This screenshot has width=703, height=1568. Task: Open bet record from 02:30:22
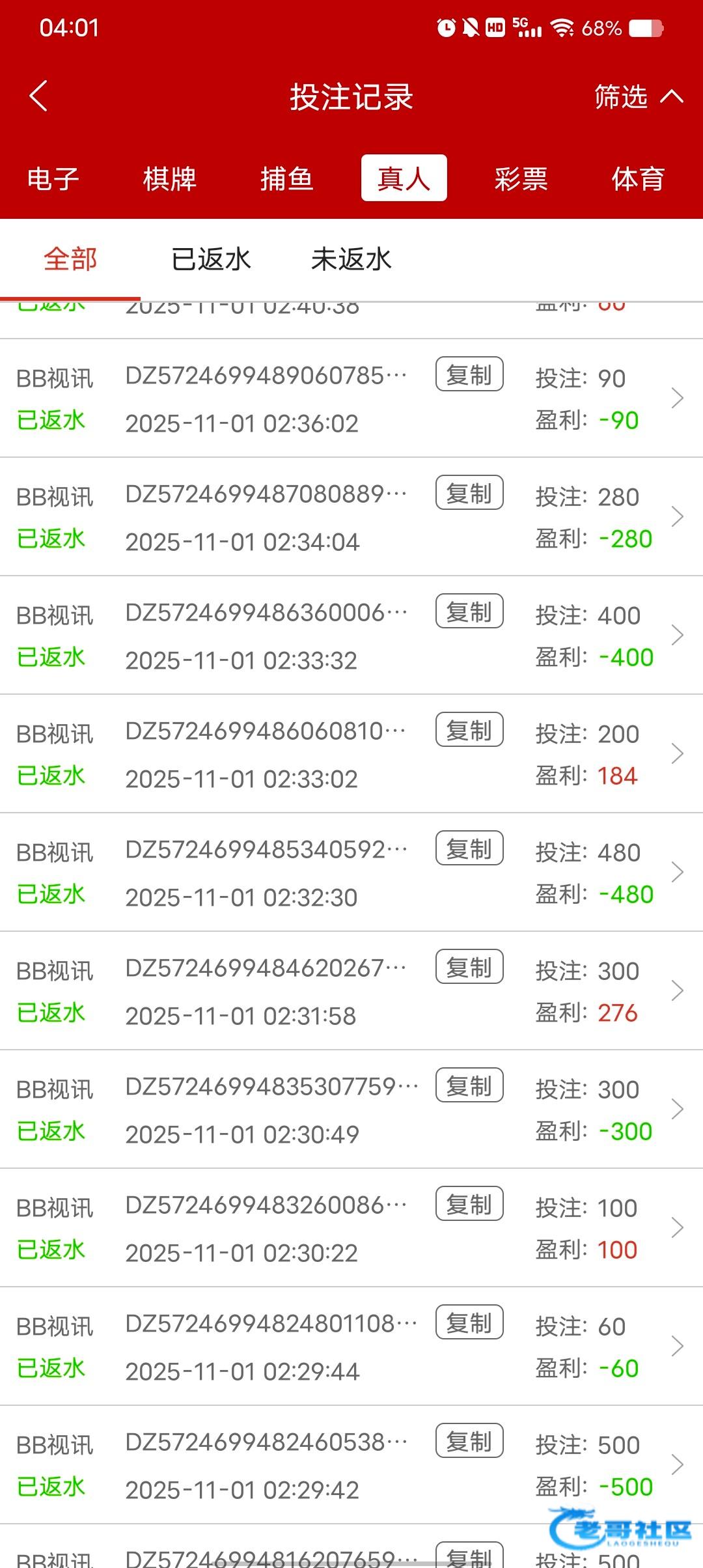[x=677, y=1227]
